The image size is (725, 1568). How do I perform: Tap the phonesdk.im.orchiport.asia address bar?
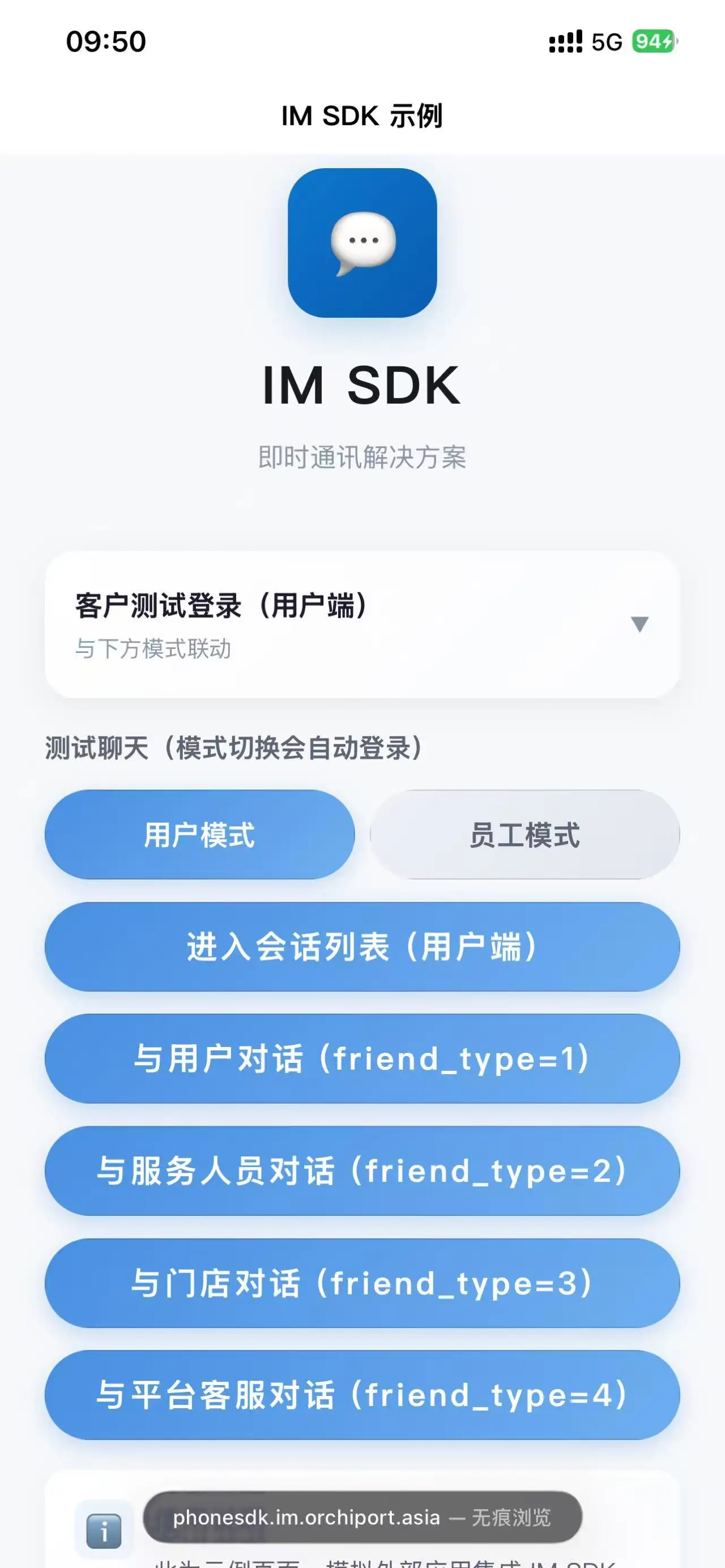pos(362,1518)
